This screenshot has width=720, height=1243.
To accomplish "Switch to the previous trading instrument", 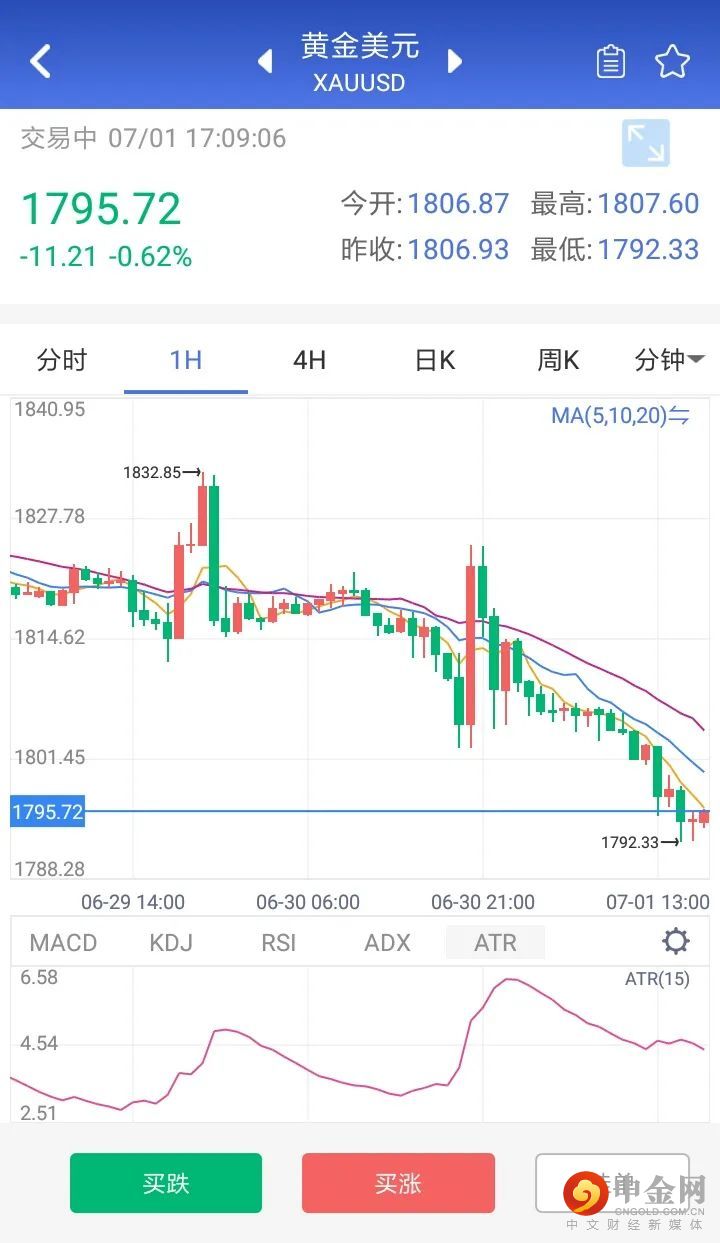I will pos(265,61).
